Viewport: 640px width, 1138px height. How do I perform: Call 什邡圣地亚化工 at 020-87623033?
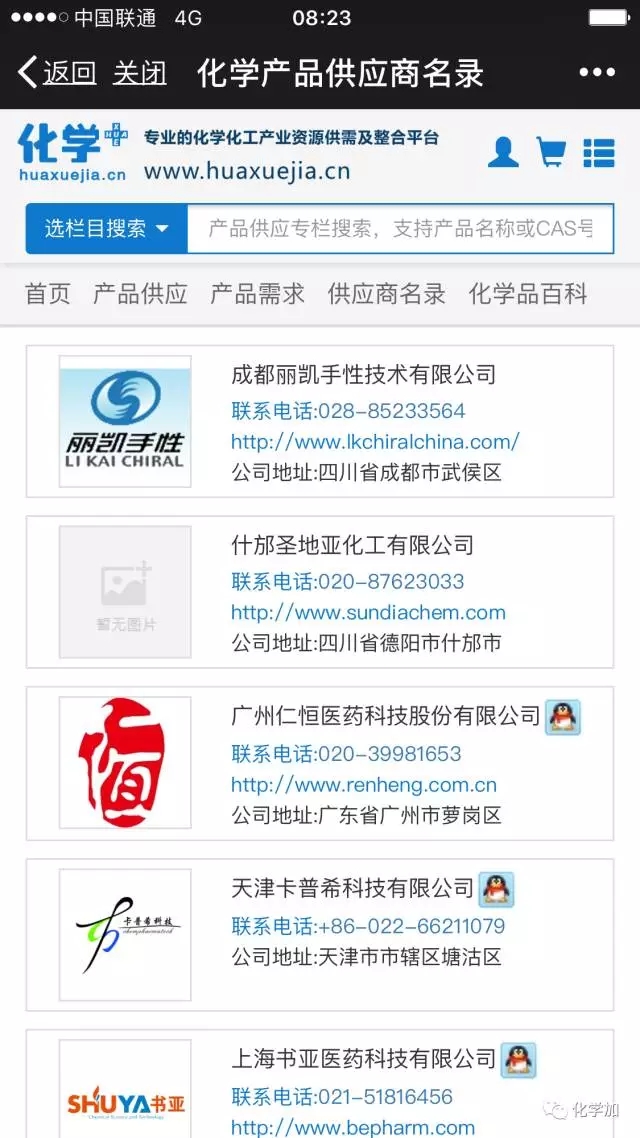point(348,581)
